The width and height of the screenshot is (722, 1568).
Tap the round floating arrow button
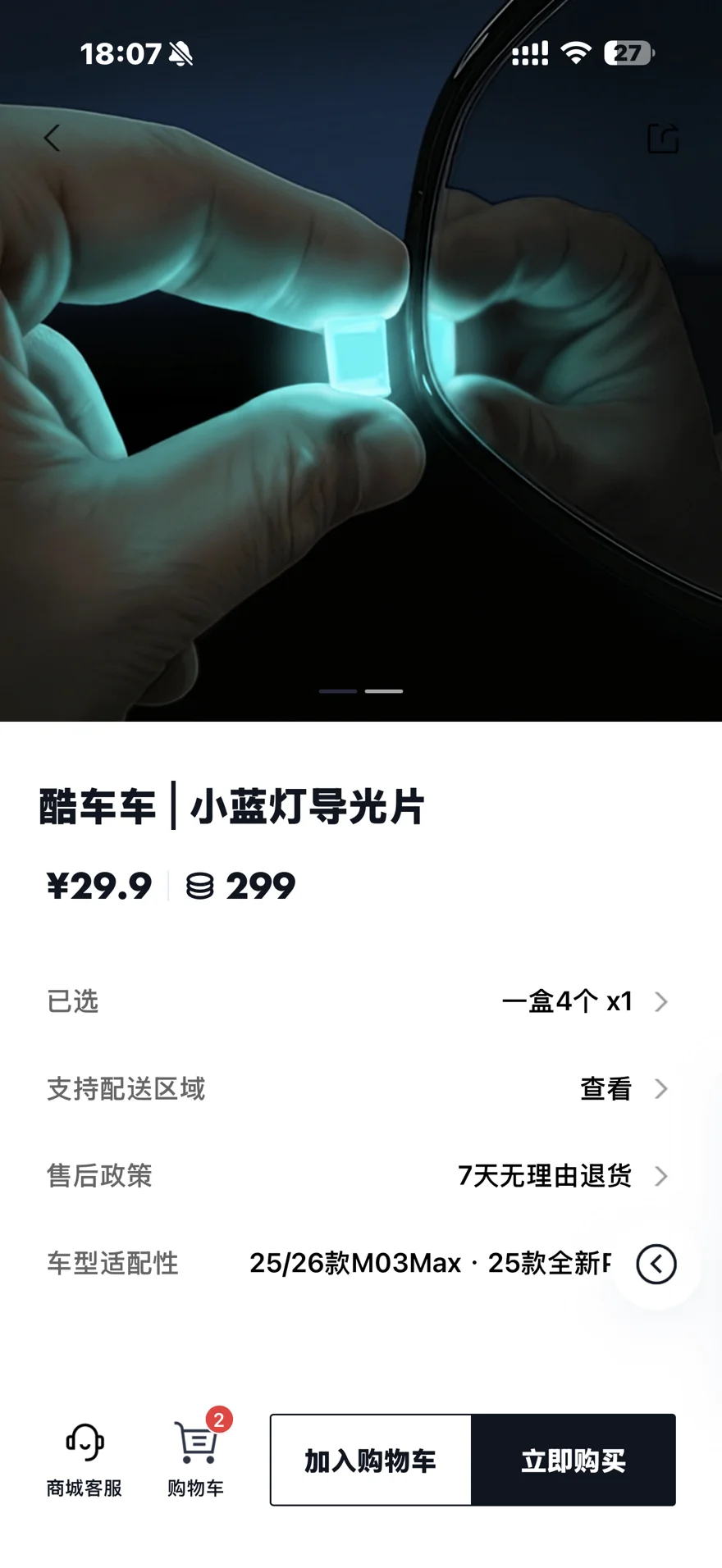pyautogui.click(x=656, y=1264)
